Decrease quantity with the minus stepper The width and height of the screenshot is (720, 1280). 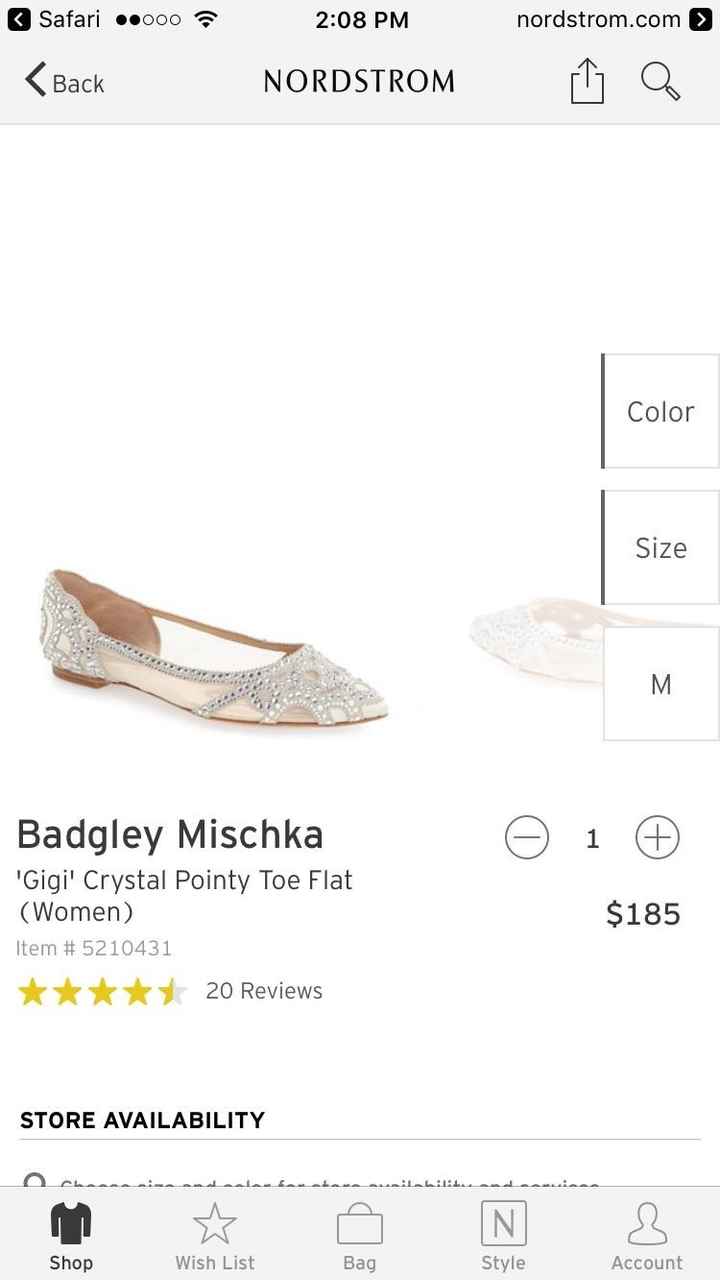coord(527,838)
